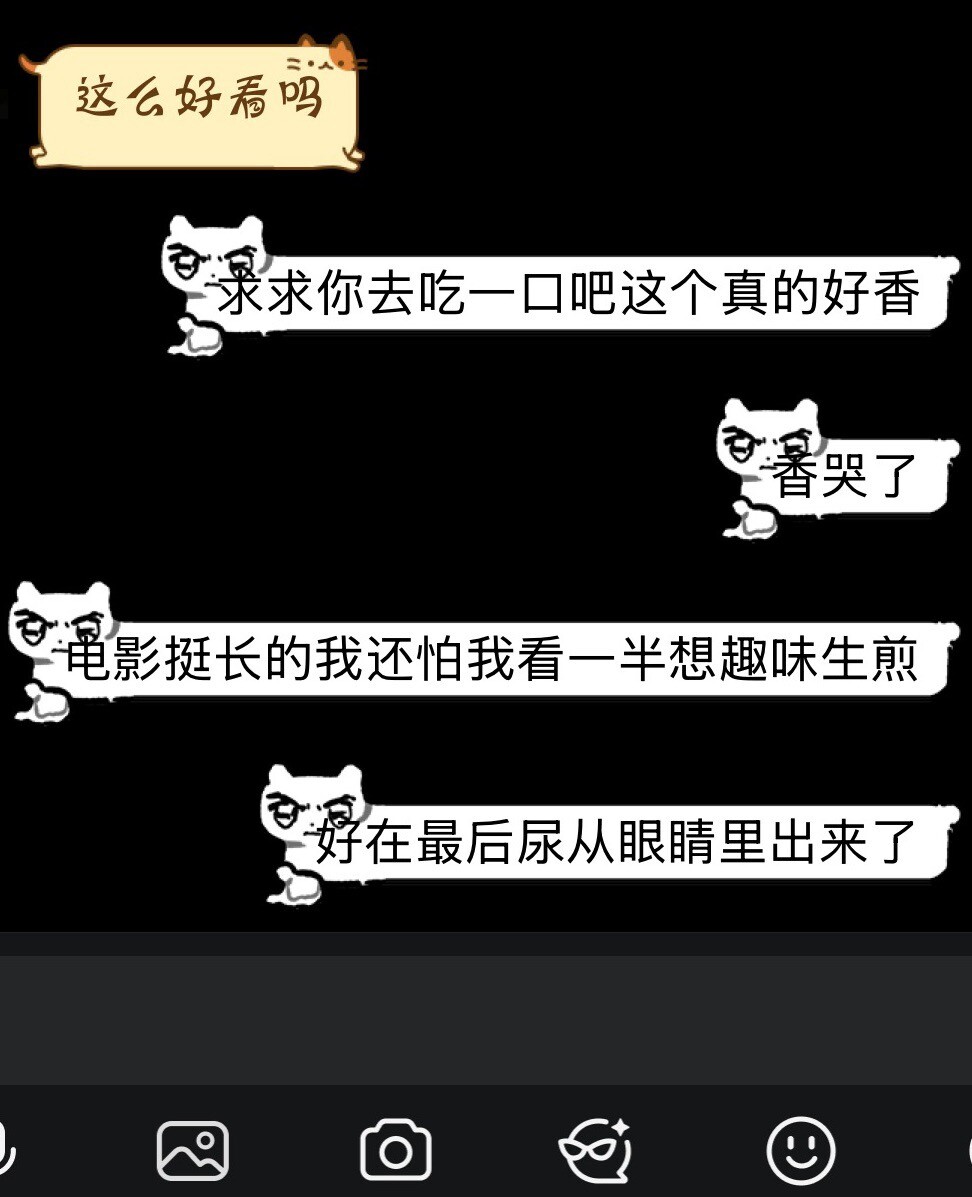Open the camera to take a photo
The image size is (972, 1197).
(x=395, y=1151)
